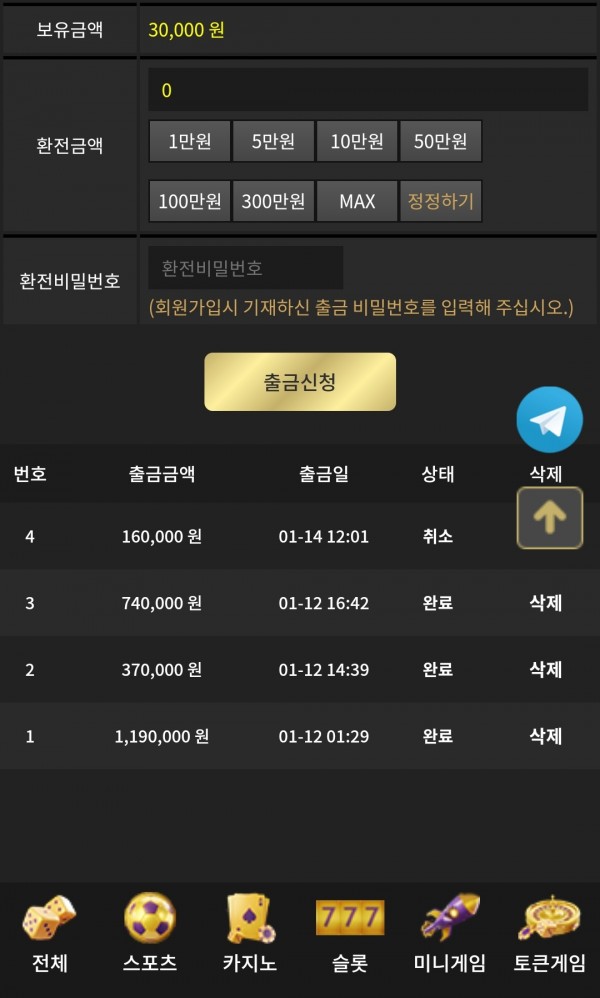This screenshot has width=600, height=998.
Task: Set withdrawal amount to MAX
Action: [x=357, y=201]
